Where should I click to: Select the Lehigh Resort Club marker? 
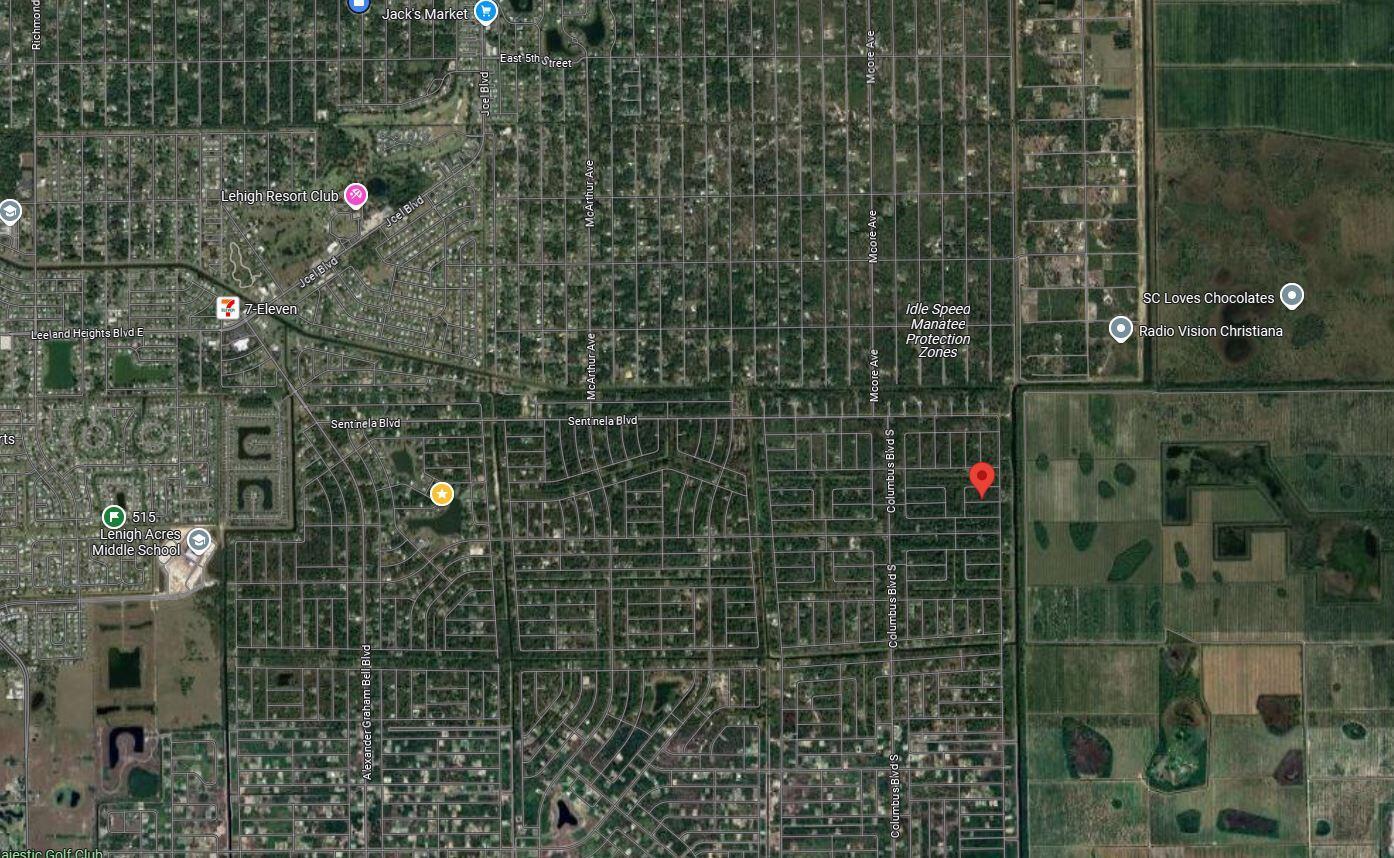click(356, 196)
